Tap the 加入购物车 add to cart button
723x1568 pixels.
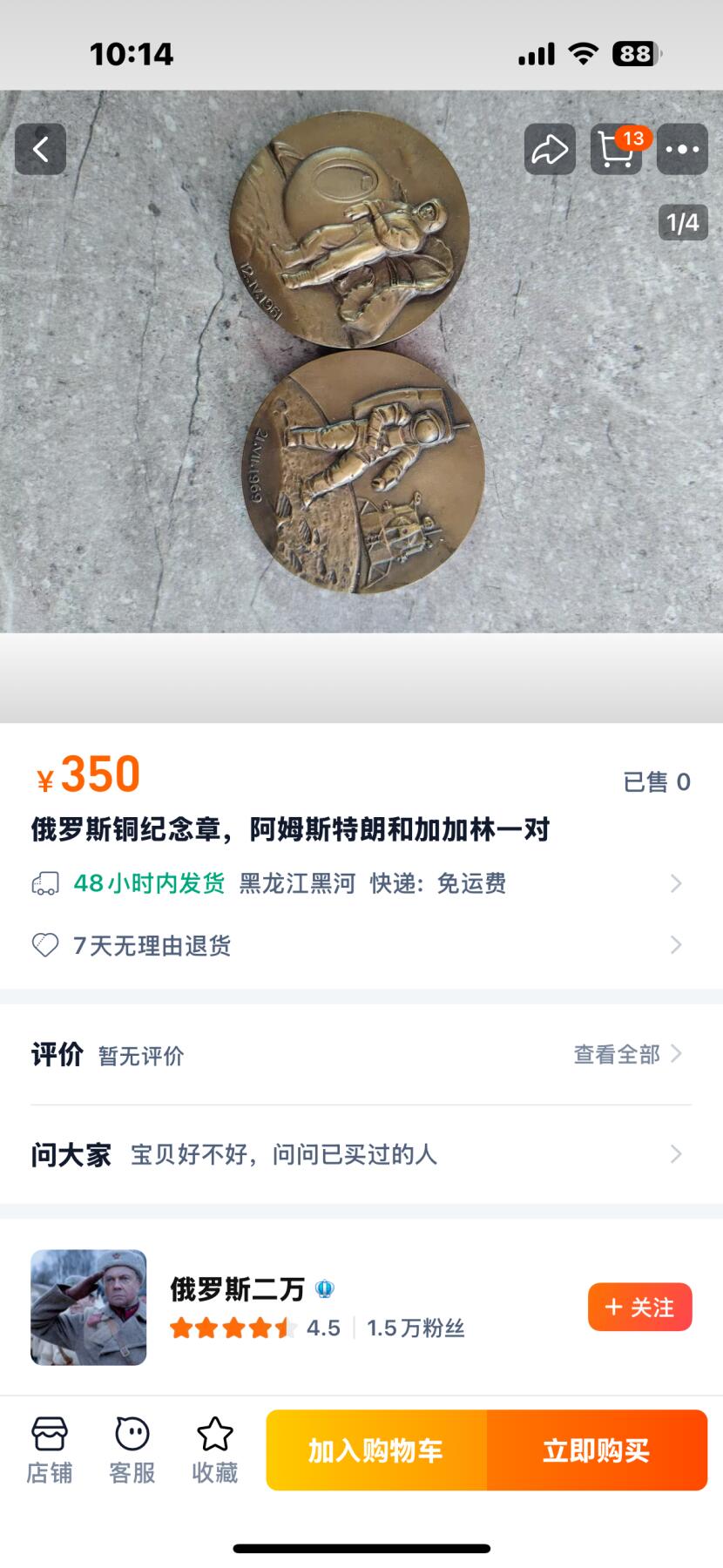click(x=376, y=1449)
